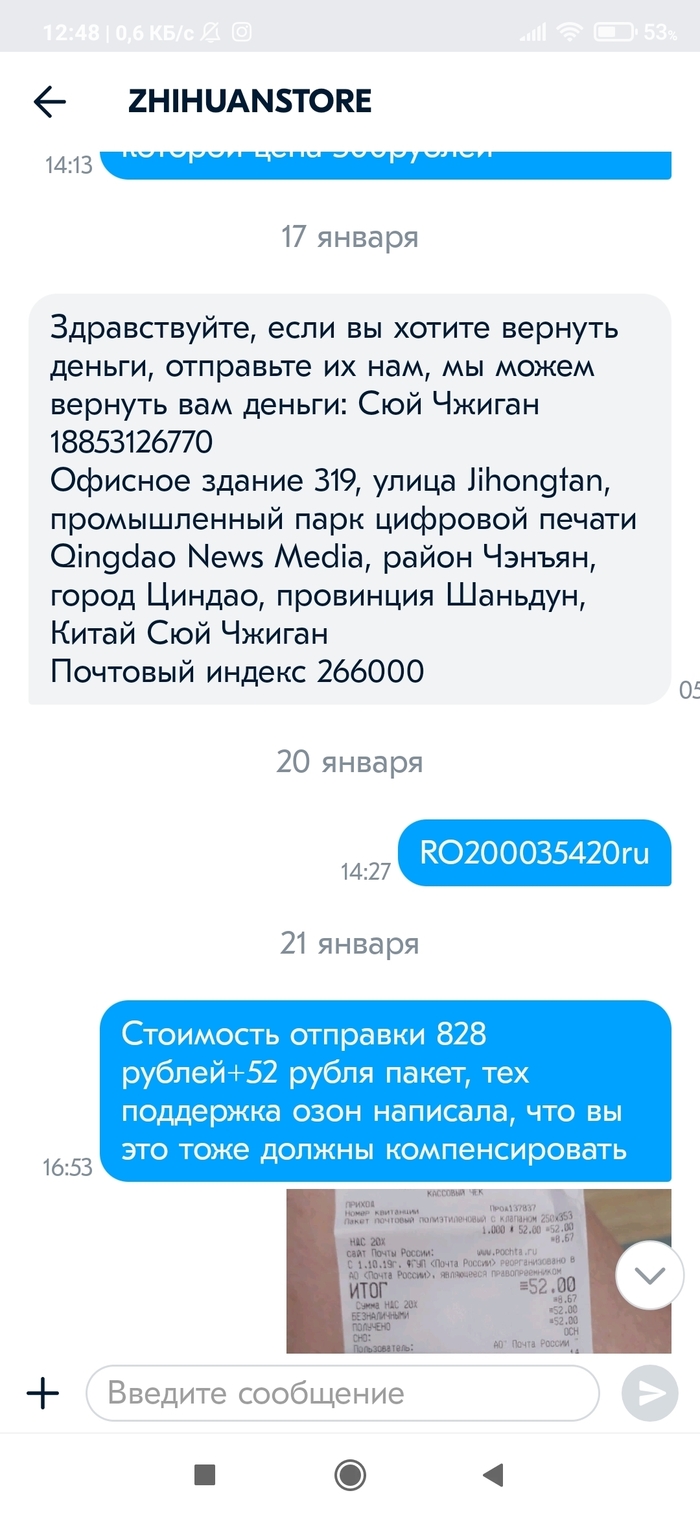The width and height of the screenshot is (700, 1517).
Task: Jump to latest messages with down chevron
Action: click(x=650, y=1275)
